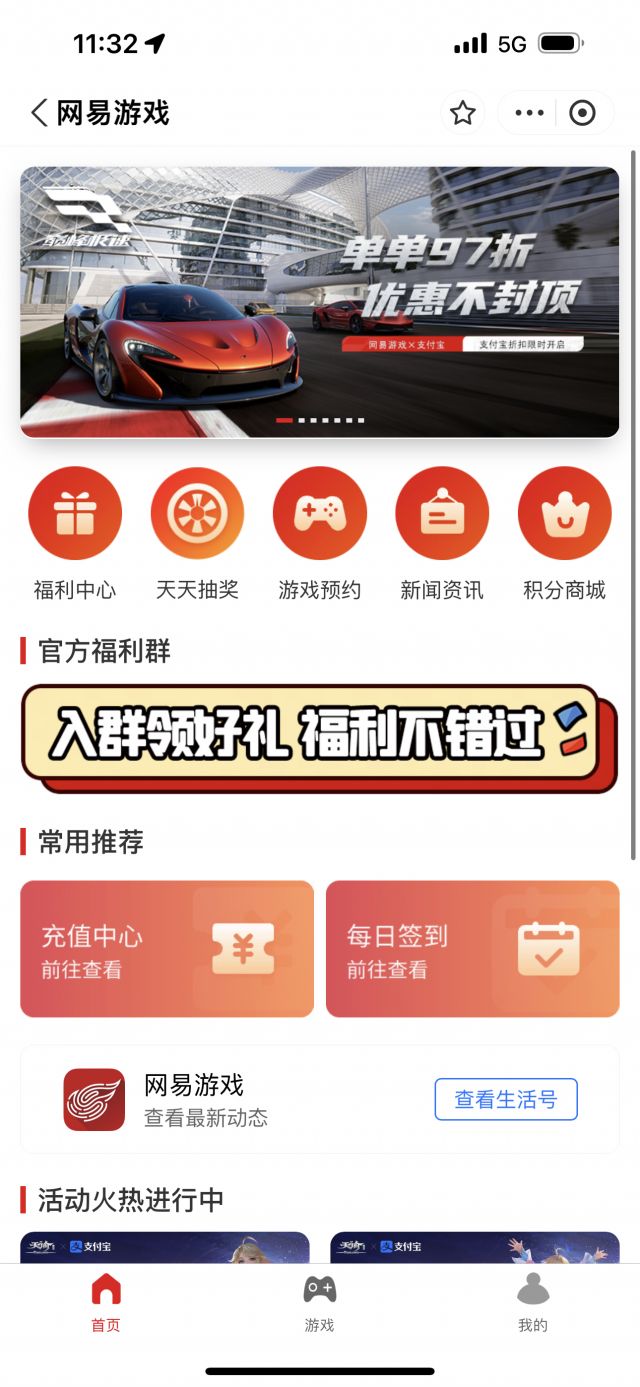
Task: Open the 每日签到 card
Action: 473,949
